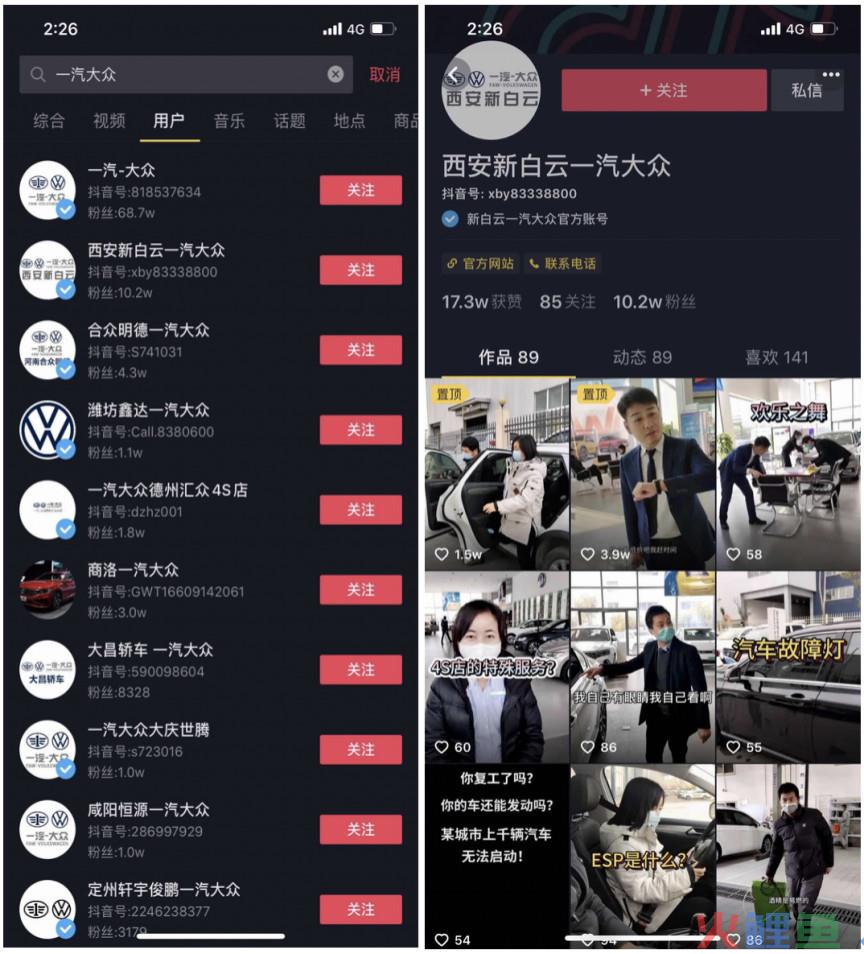
Task: Switch to the 动态 89 tab
Action: (642, 357)
